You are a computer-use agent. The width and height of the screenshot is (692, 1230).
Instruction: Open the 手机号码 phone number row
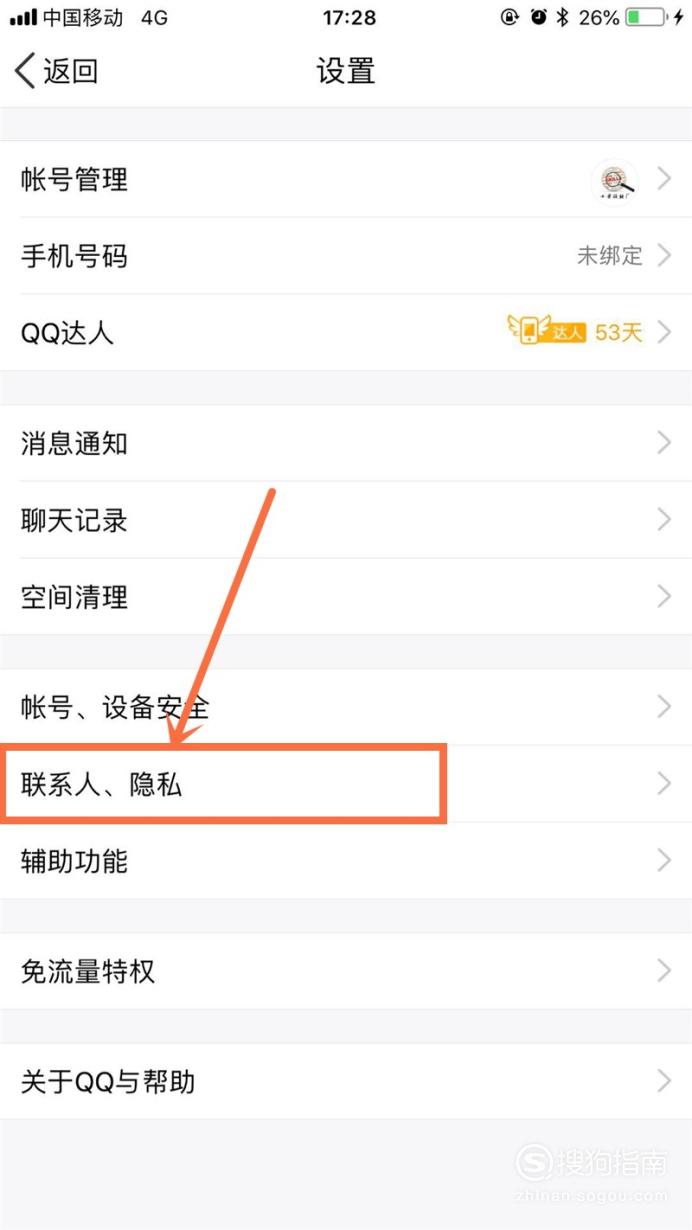point(346,256)
